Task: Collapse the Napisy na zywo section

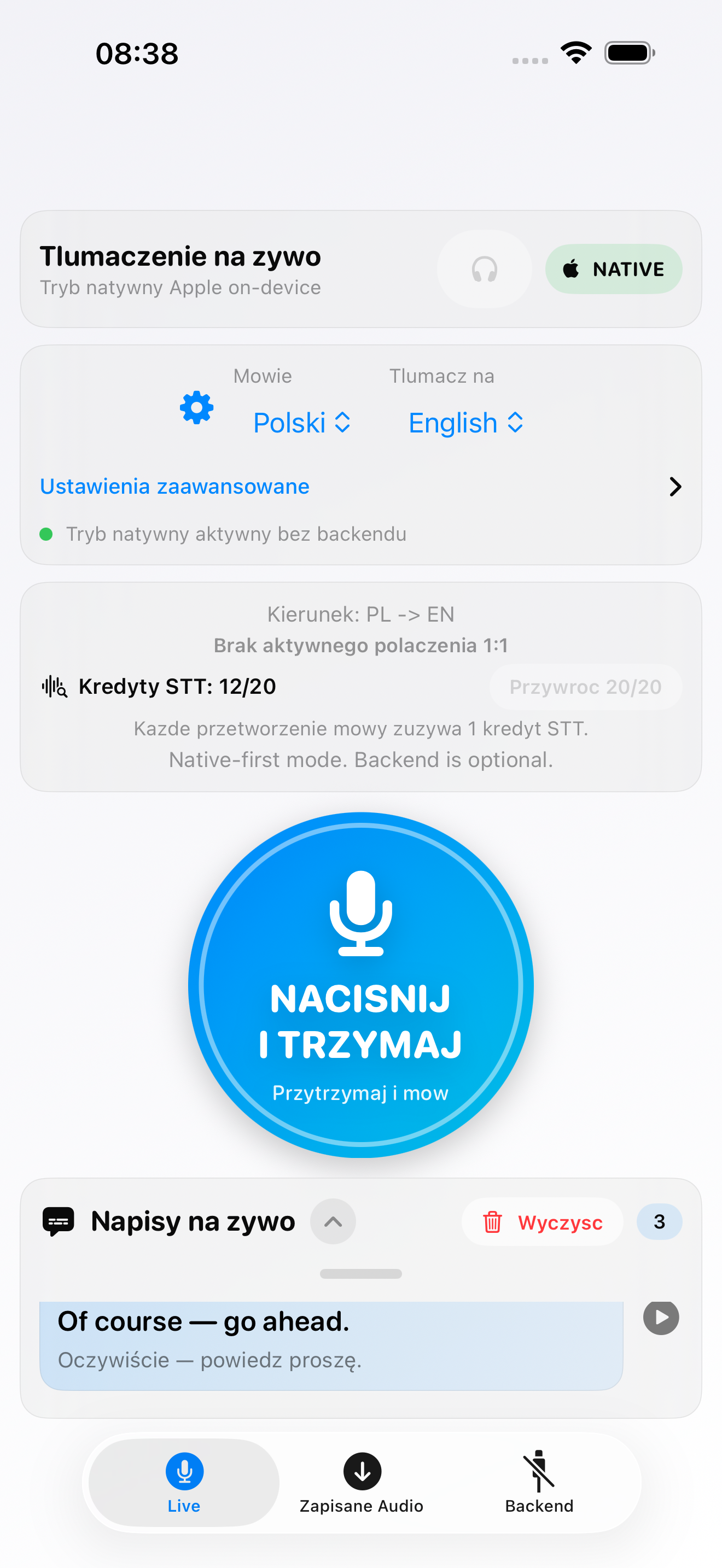Action: pyautogui.click(x=333, y=1222)
